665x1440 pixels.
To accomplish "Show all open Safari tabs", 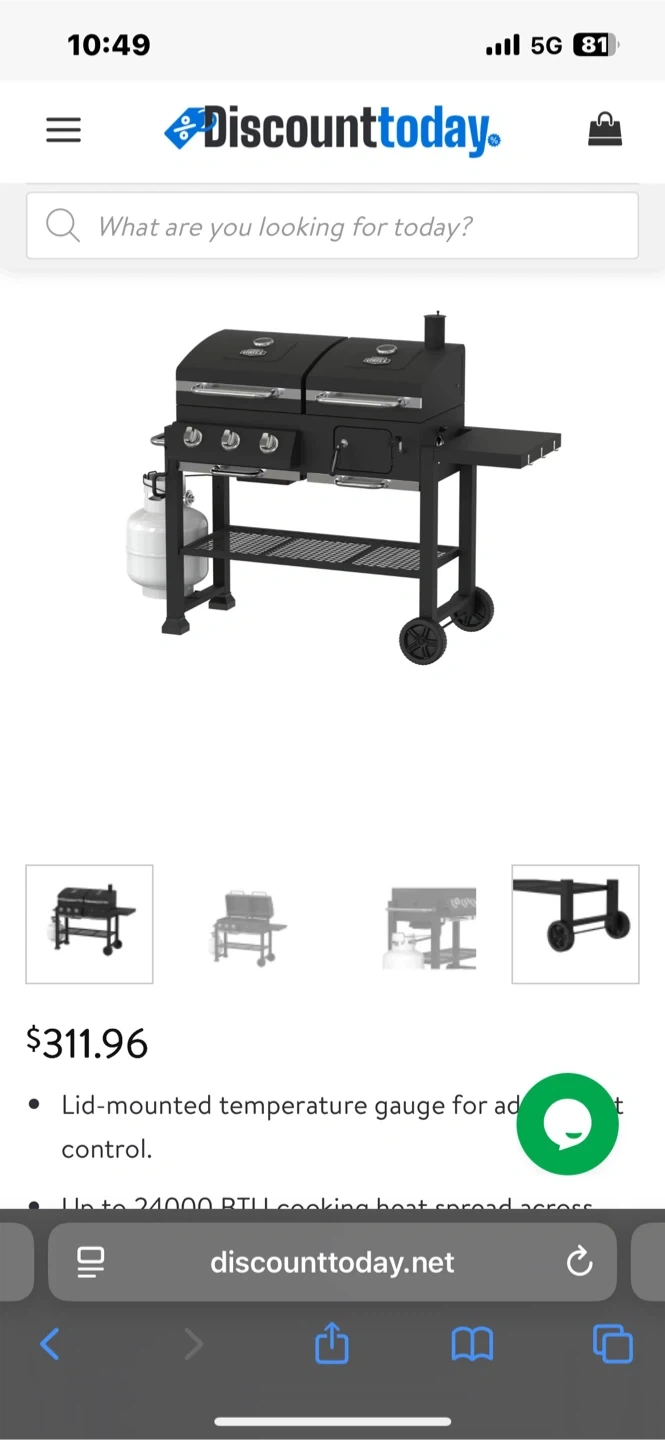I will [612, 1344].
